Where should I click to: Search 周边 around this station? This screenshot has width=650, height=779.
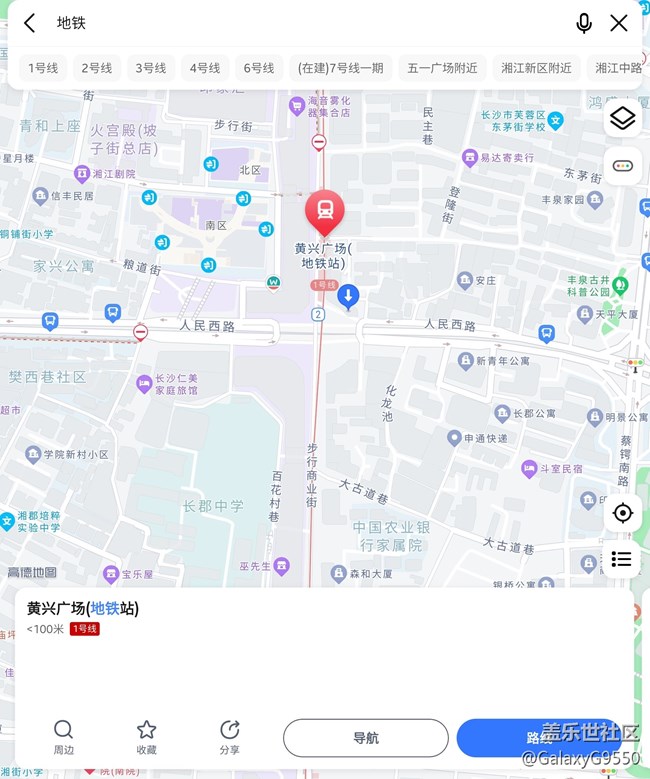click(63, 737)
